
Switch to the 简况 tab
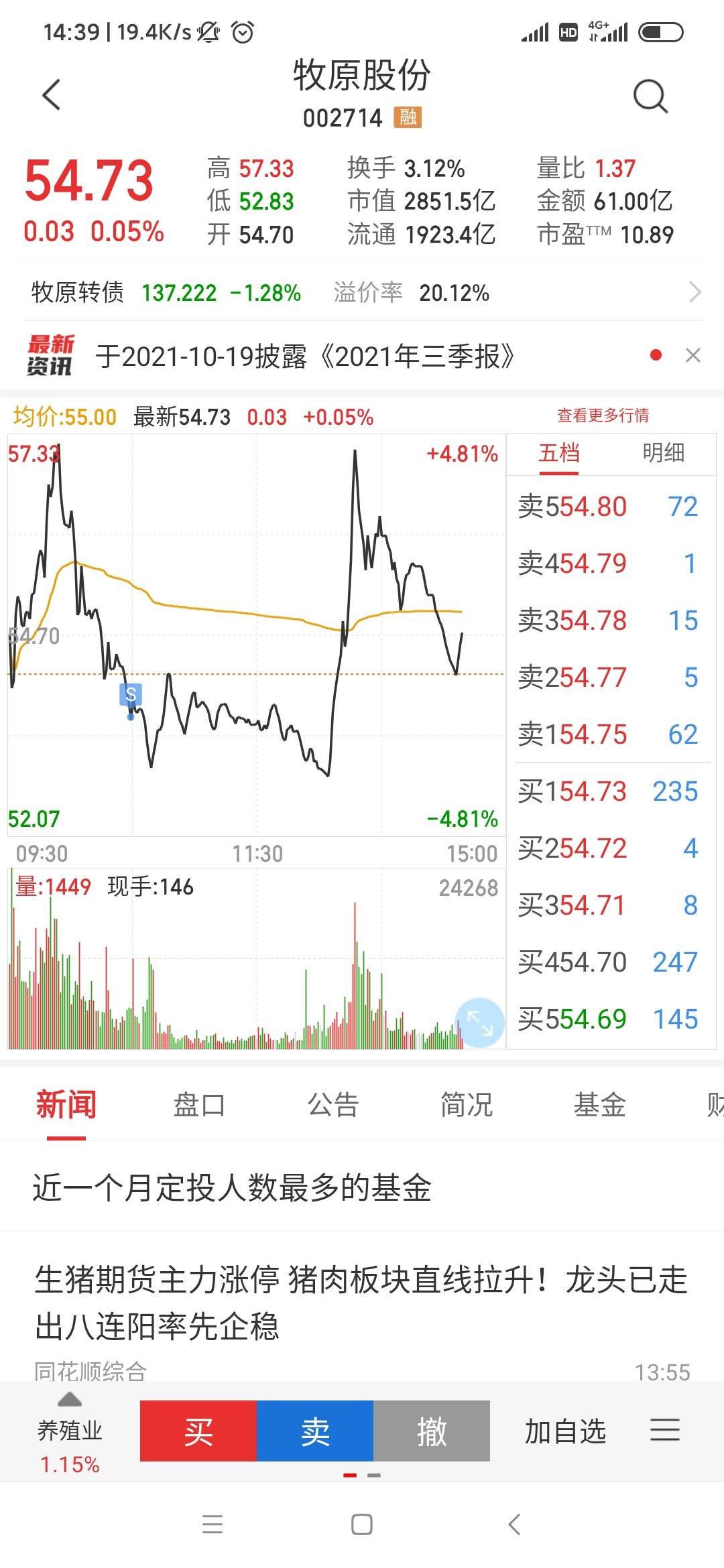click(x=467, y=1105)
